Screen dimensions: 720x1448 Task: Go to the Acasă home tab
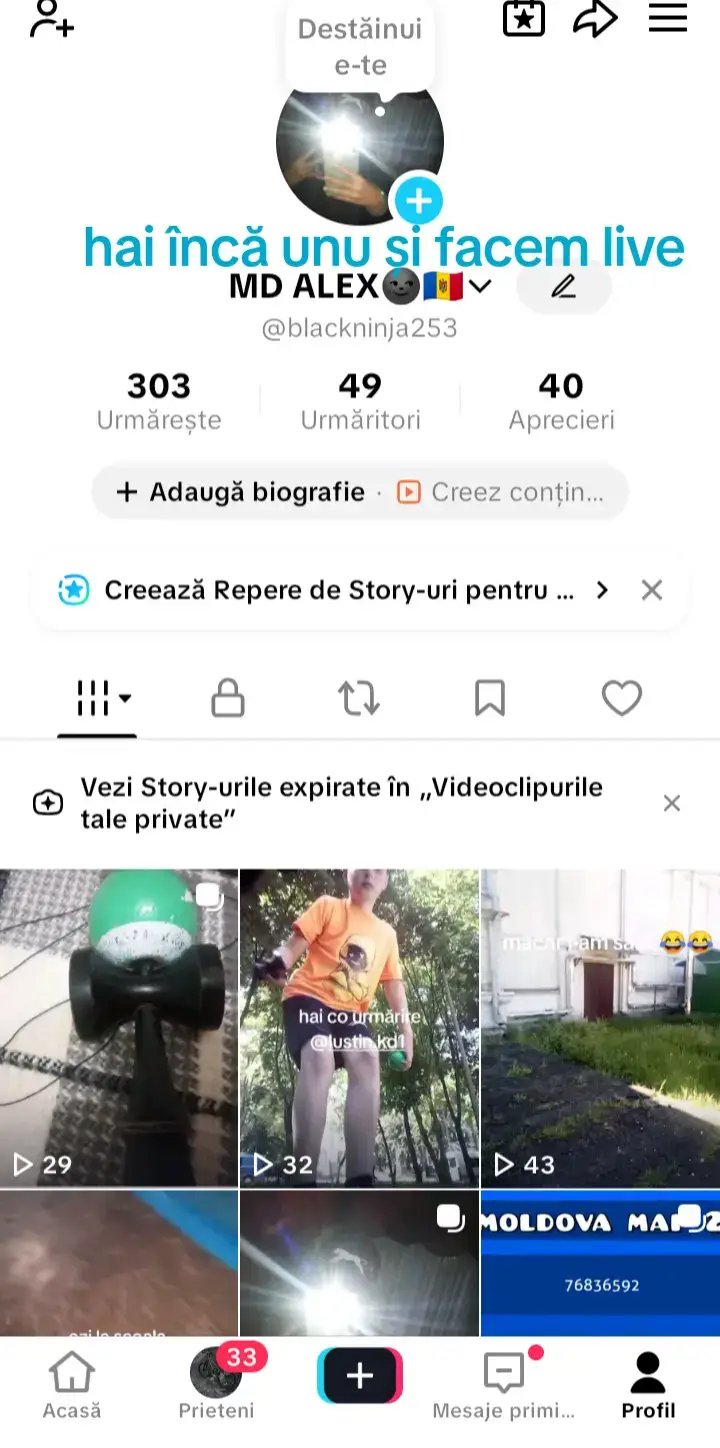coord(72,1385)
